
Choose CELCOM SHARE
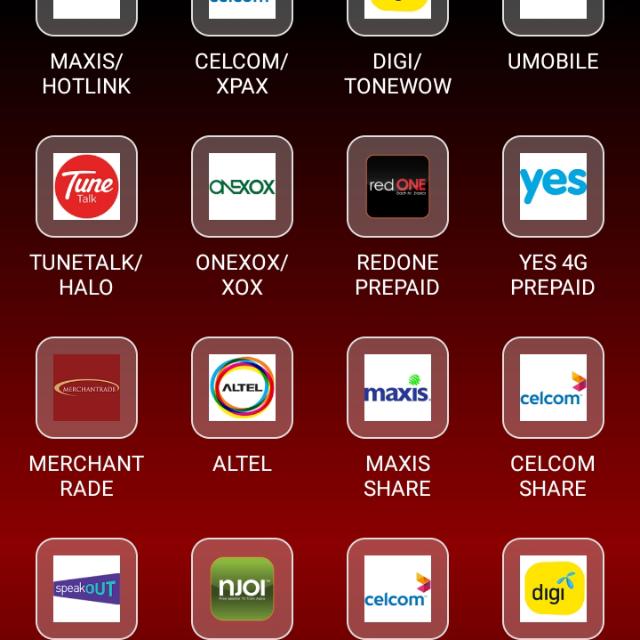[x=553, y=388]
